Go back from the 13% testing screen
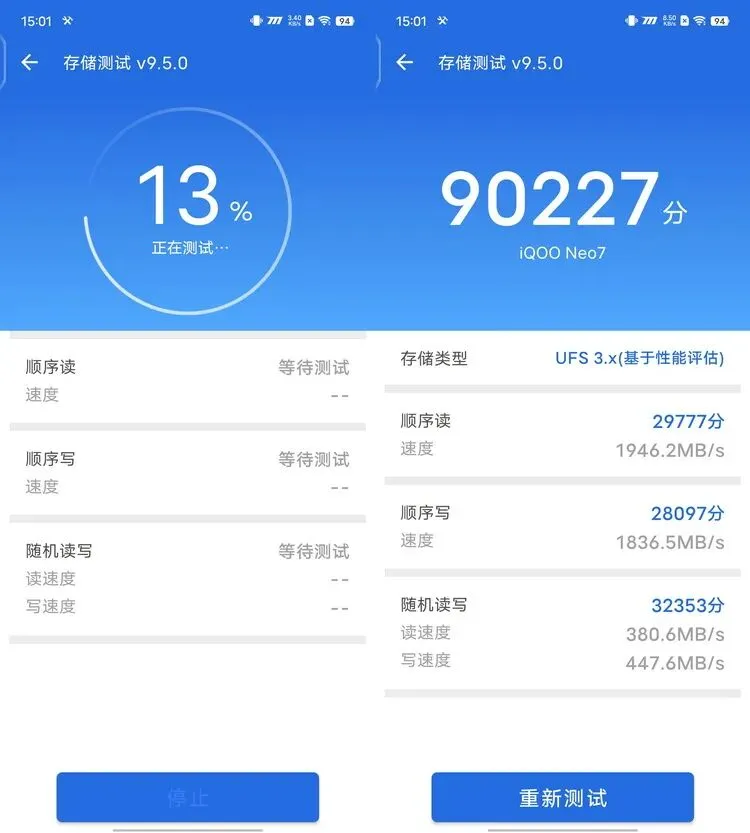Viewport: 750px width, 833px height. coord(30,63)
